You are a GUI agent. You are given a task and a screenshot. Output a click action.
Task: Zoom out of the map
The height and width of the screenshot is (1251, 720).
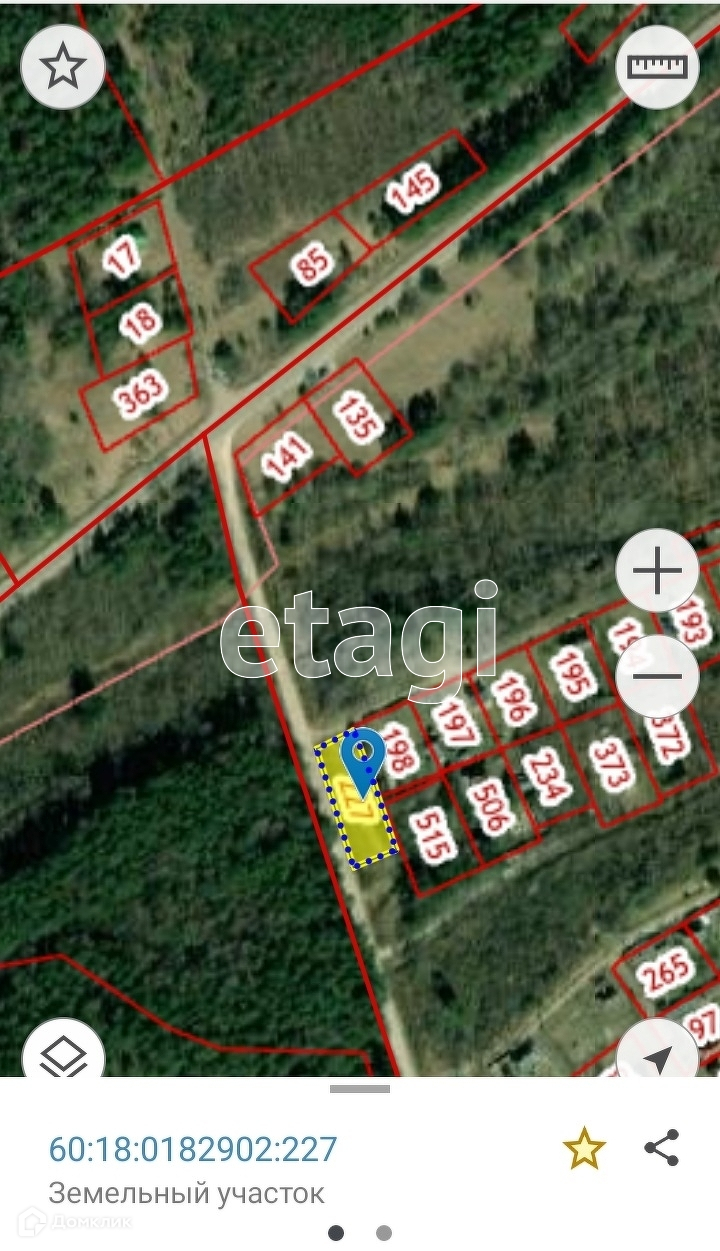(657, 676)
